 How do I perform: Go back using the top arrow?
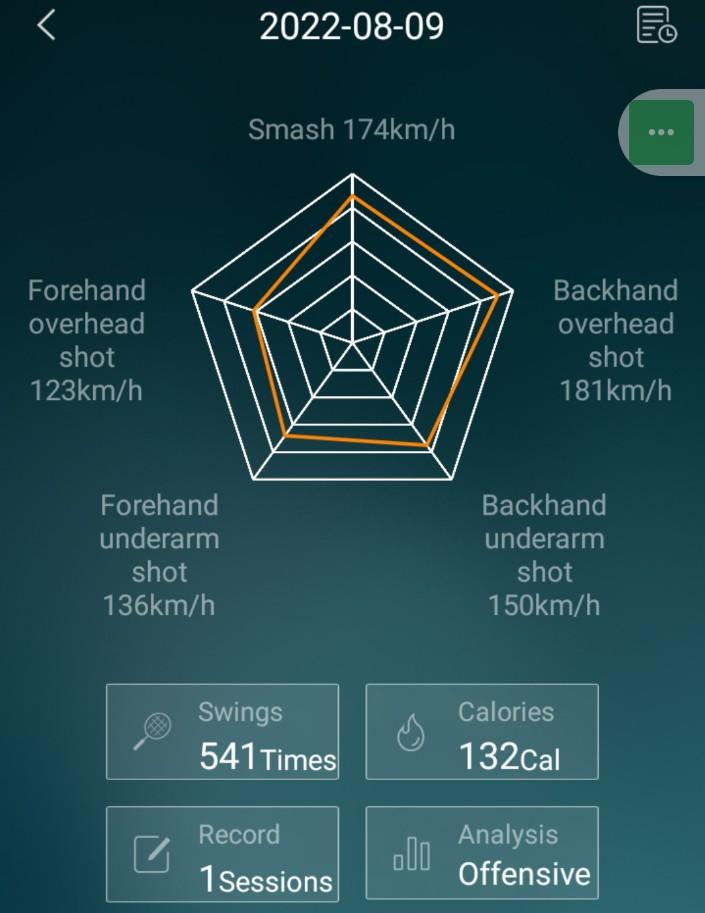pyautogui.click(x=46, y=25)
